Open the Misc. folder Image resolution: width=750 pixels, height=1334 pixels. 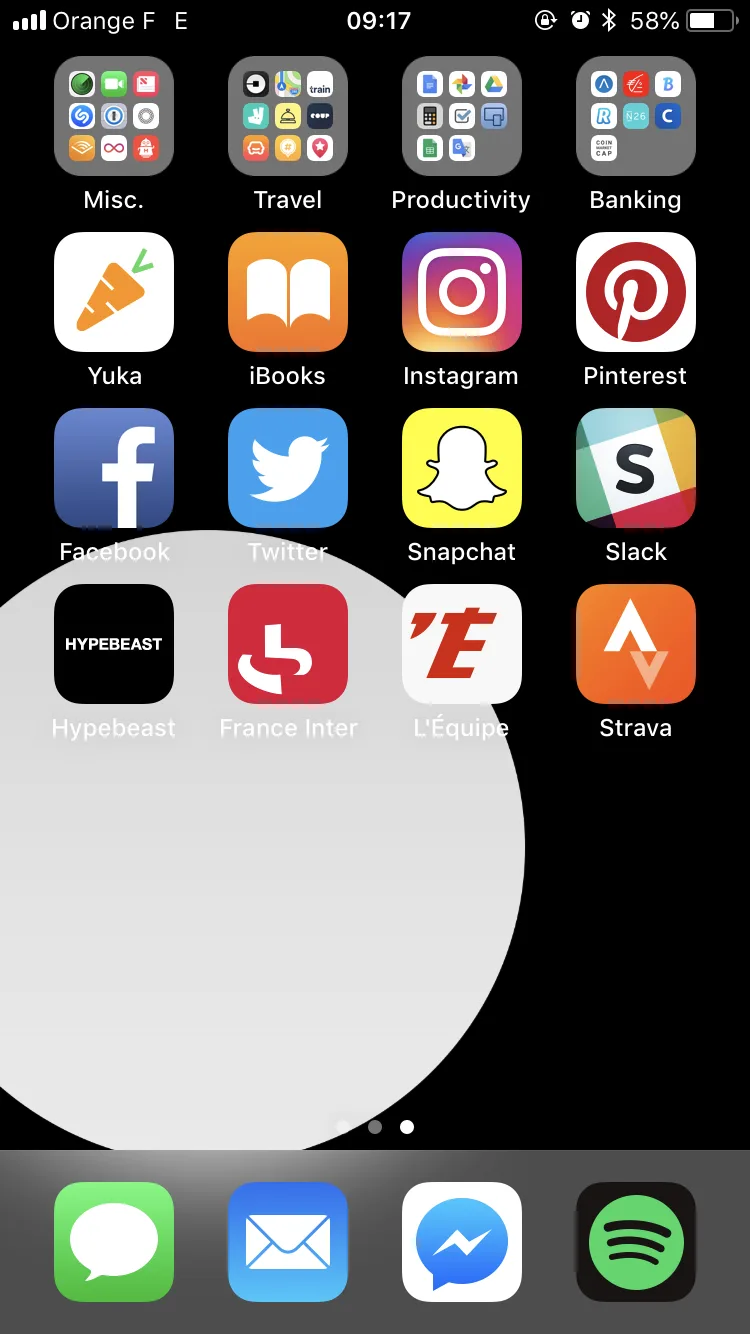[x=114, y=116]
